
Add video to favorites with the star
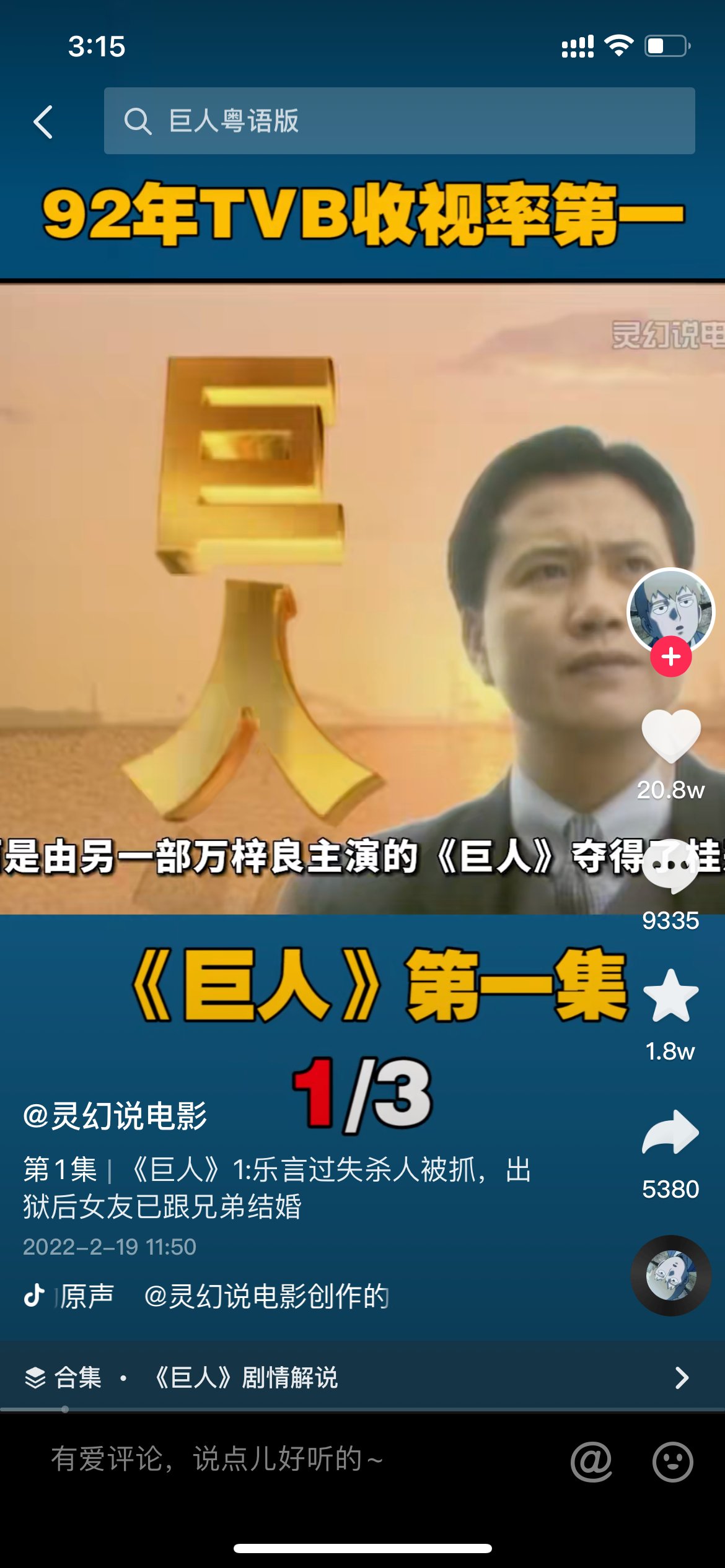coord(670,996)
